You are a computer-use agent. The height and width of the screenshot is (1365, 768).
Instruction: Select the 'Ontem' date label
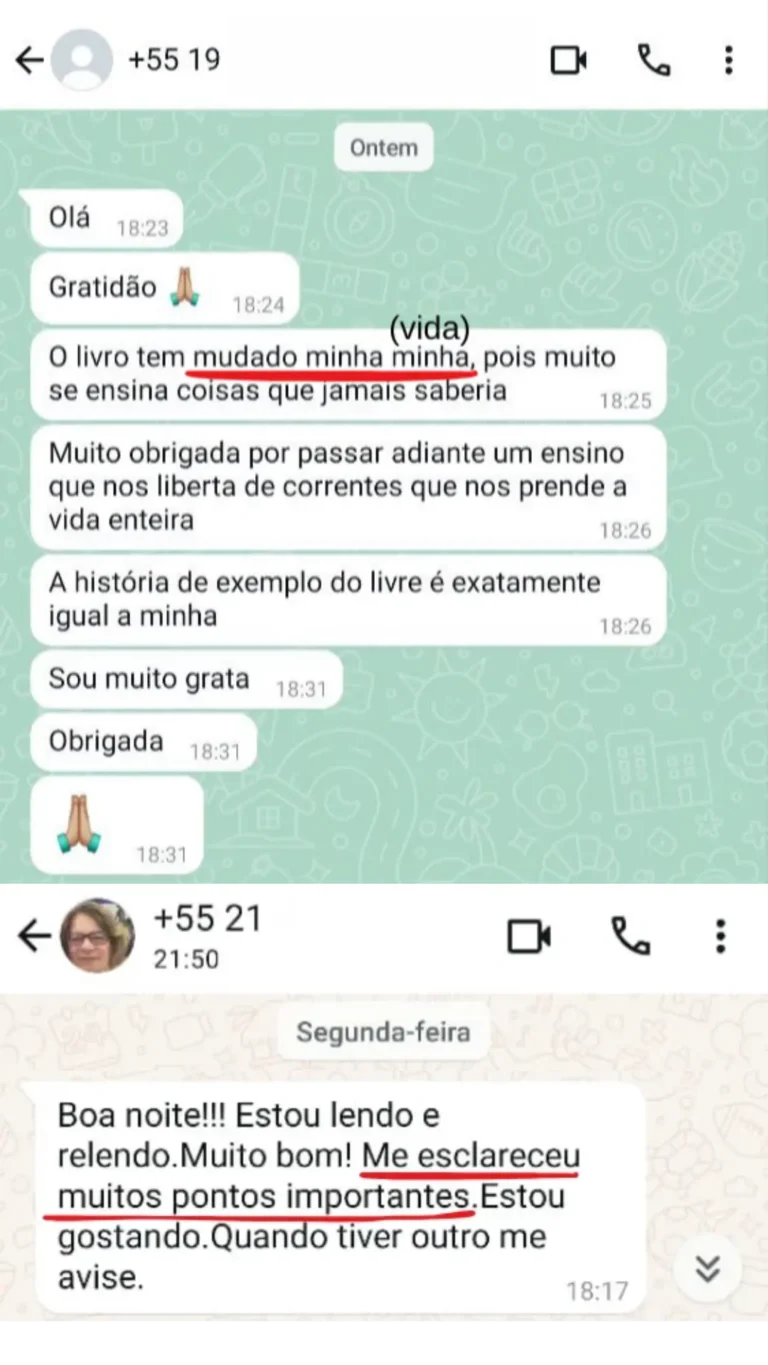coord(383,147)
